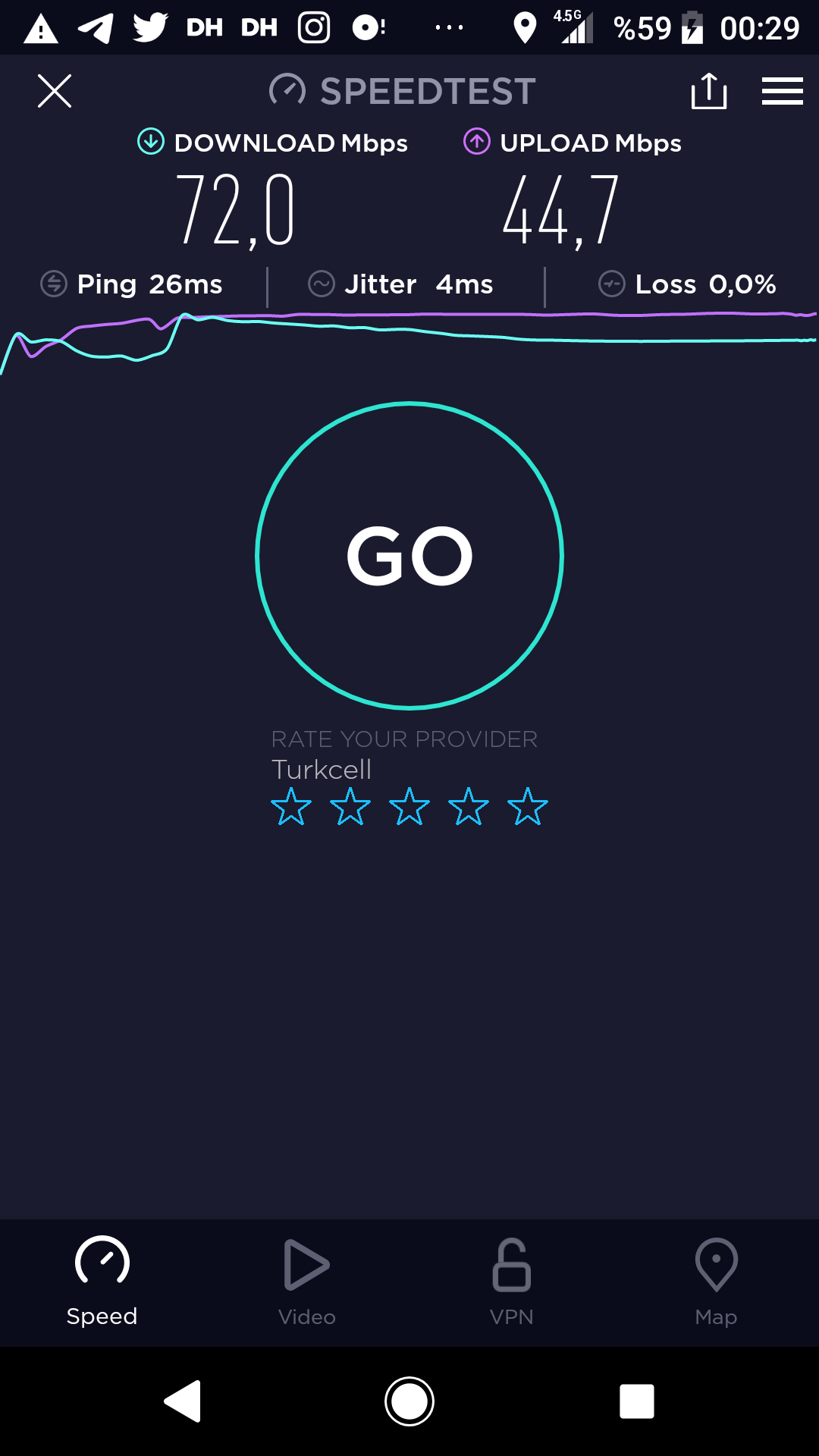Screen dimensions: 819x1456
Task: Start a new test with GO
Action: (x=409, y=556)
